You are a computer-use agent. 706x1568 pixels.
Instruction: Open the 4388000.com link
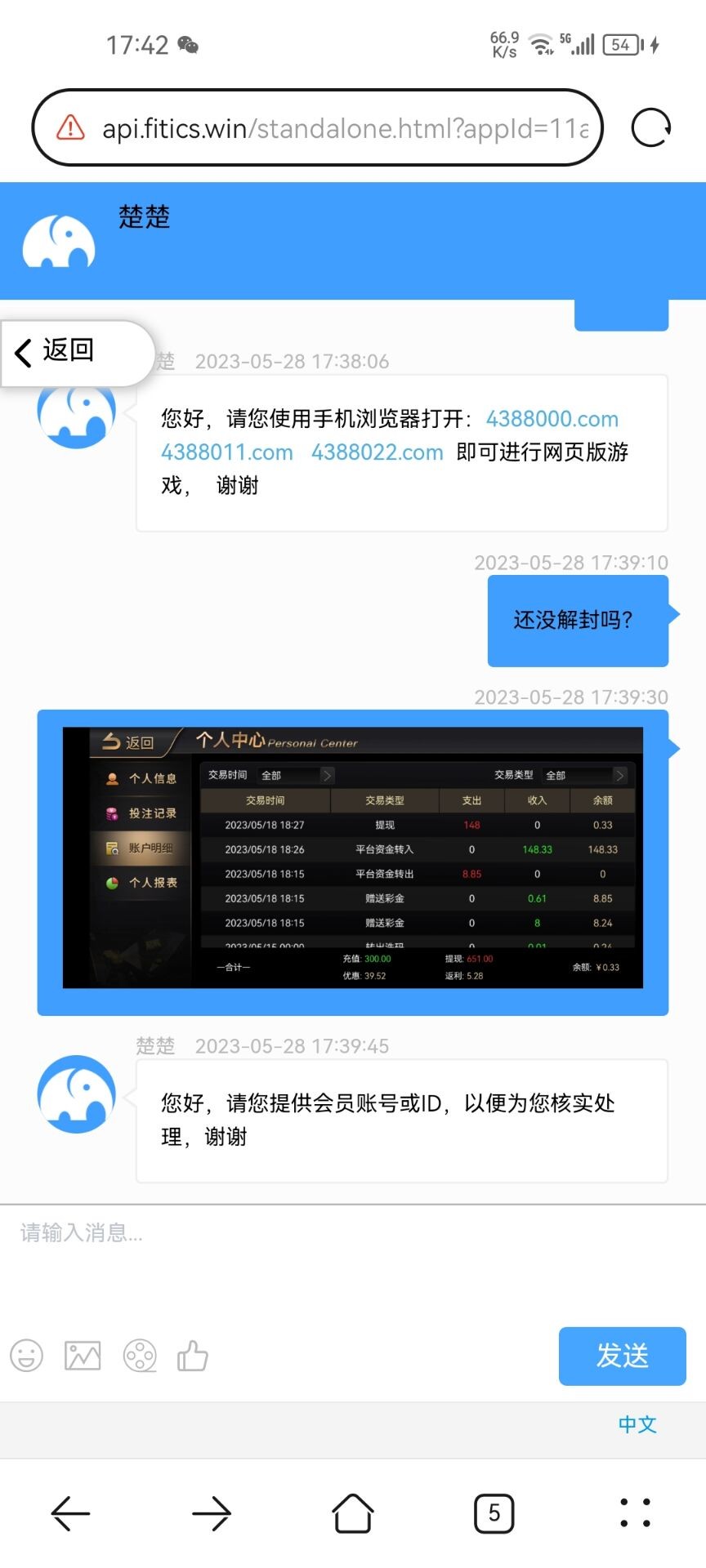pos(552,419)
